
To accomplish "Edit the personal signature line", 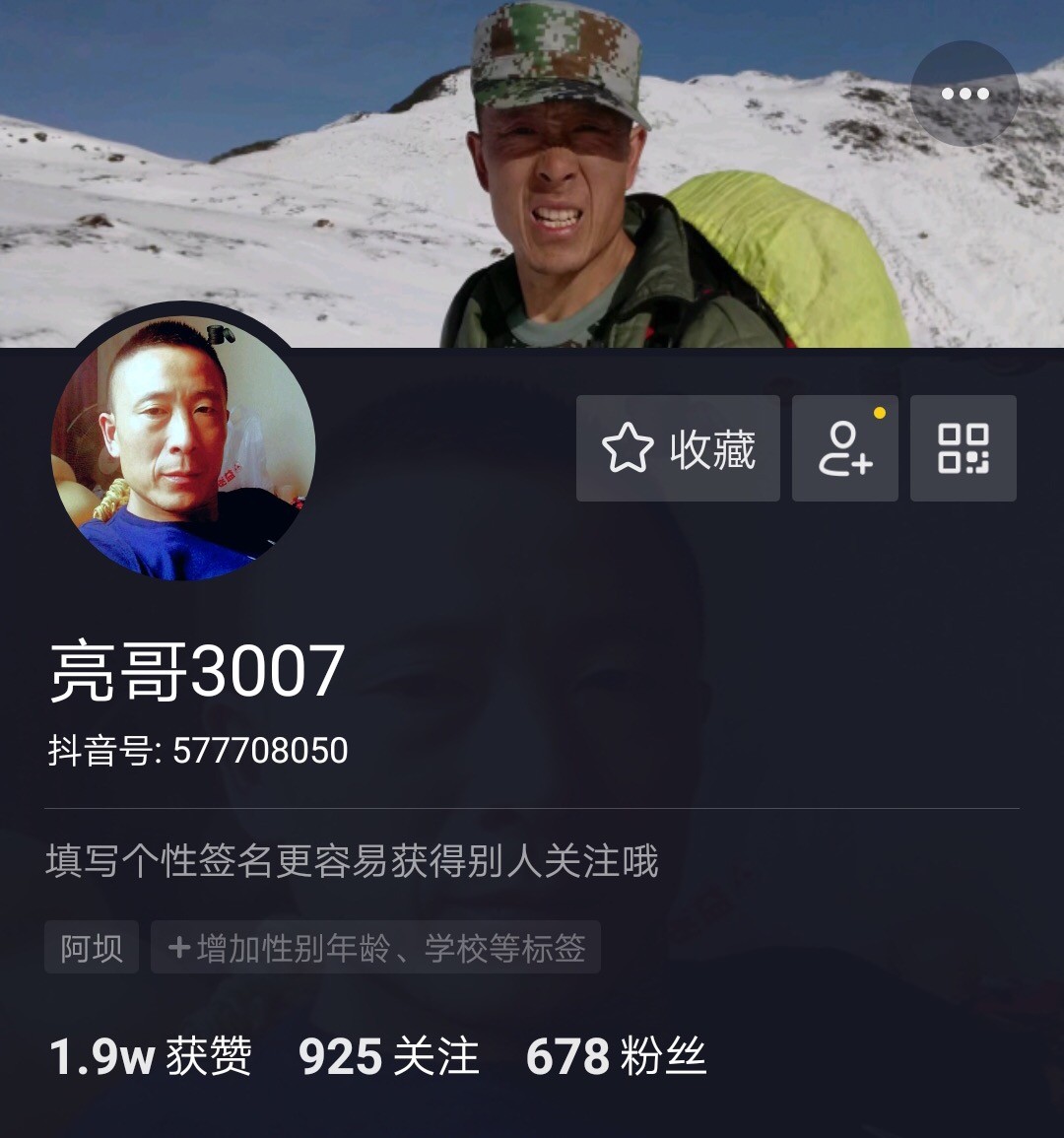I will [x=352, y=861].
